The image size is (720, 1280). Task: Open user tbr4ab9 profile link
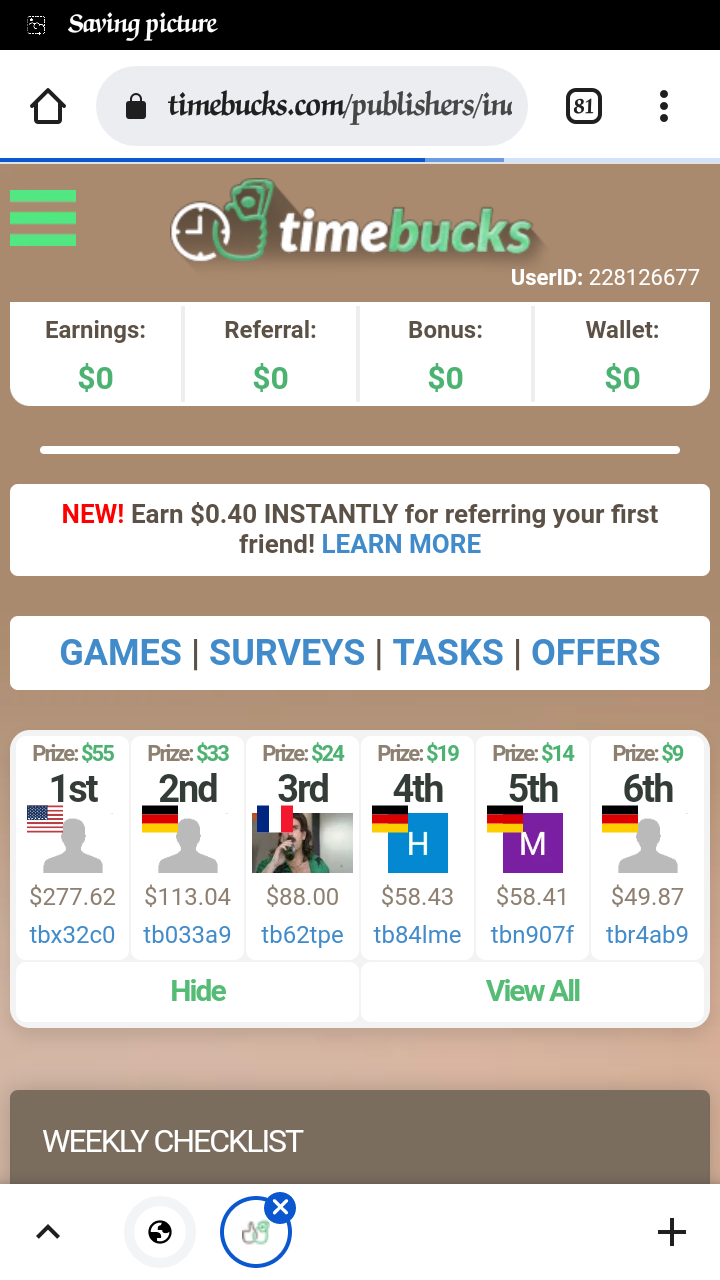(647, 935)
